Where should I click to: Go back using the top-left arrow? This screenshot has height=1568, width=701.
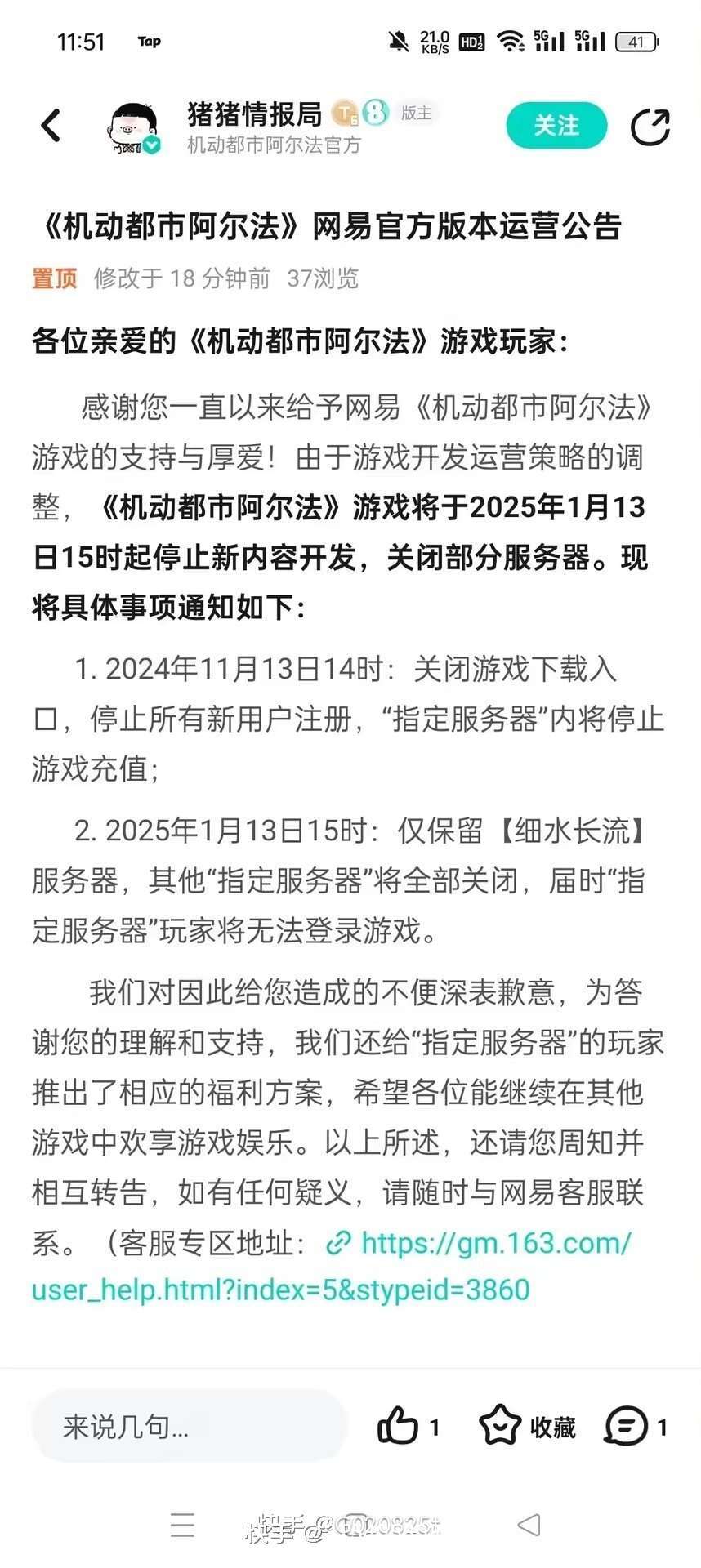[51, 126]
